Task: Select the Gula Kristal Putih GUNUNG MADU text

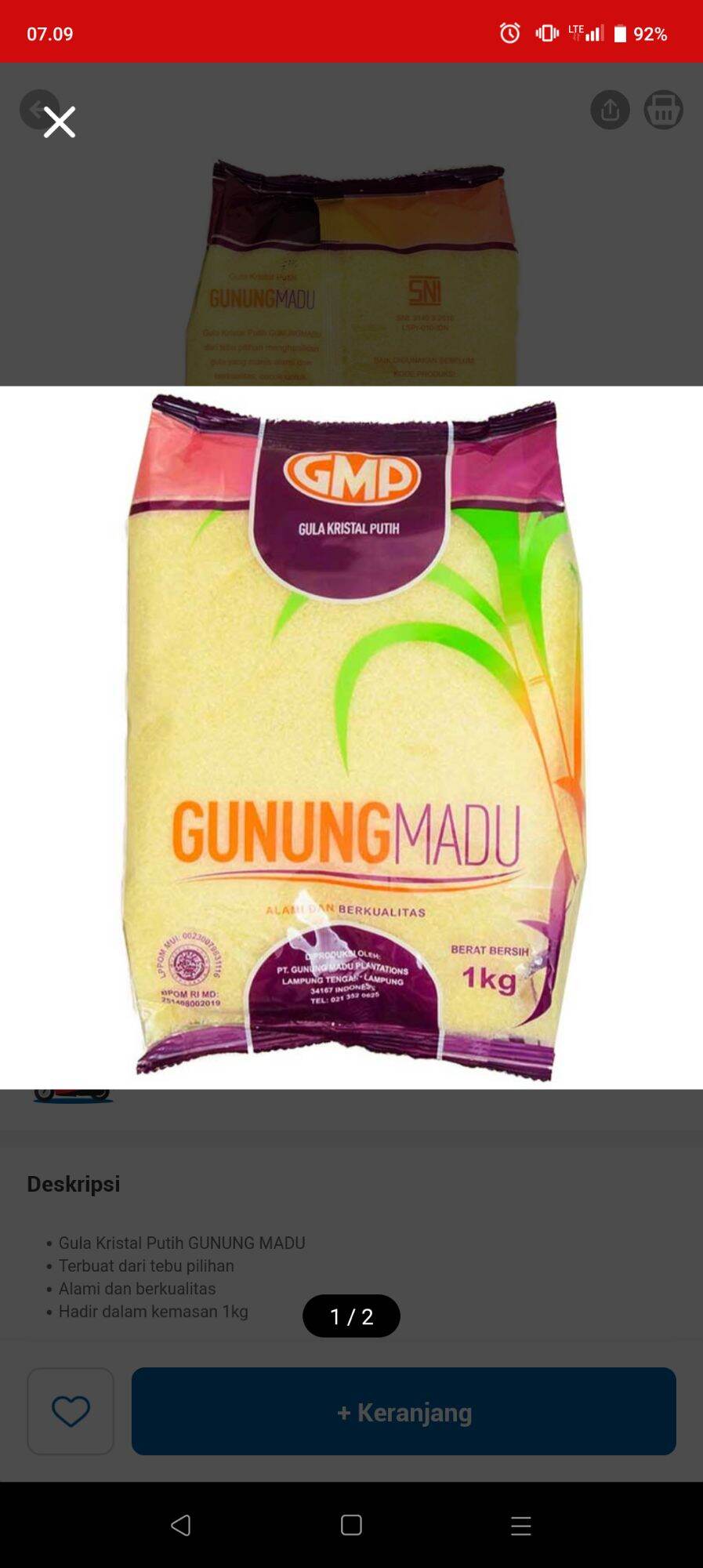Action: point(182,1243)
